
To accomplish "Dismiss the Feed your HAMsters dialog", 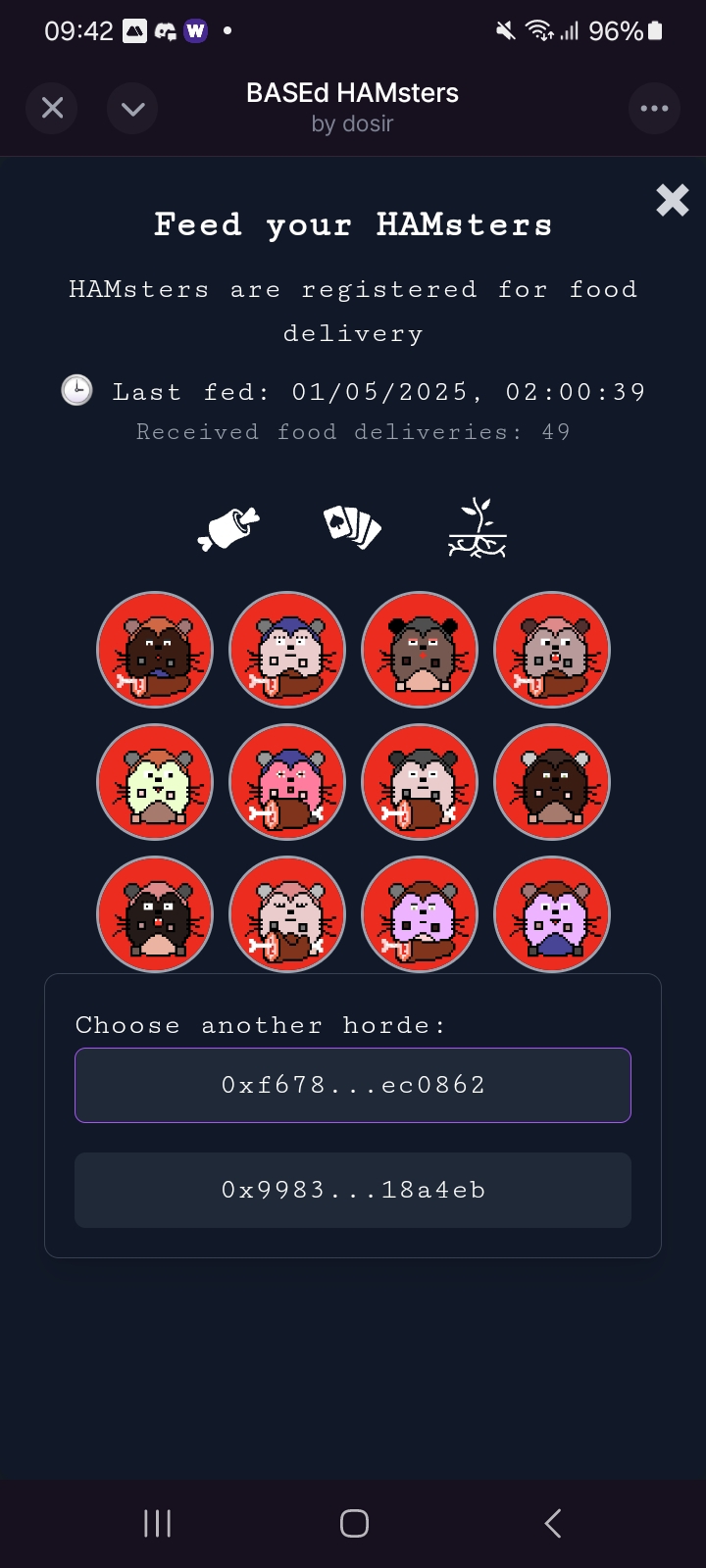I will tap(673, 200).
